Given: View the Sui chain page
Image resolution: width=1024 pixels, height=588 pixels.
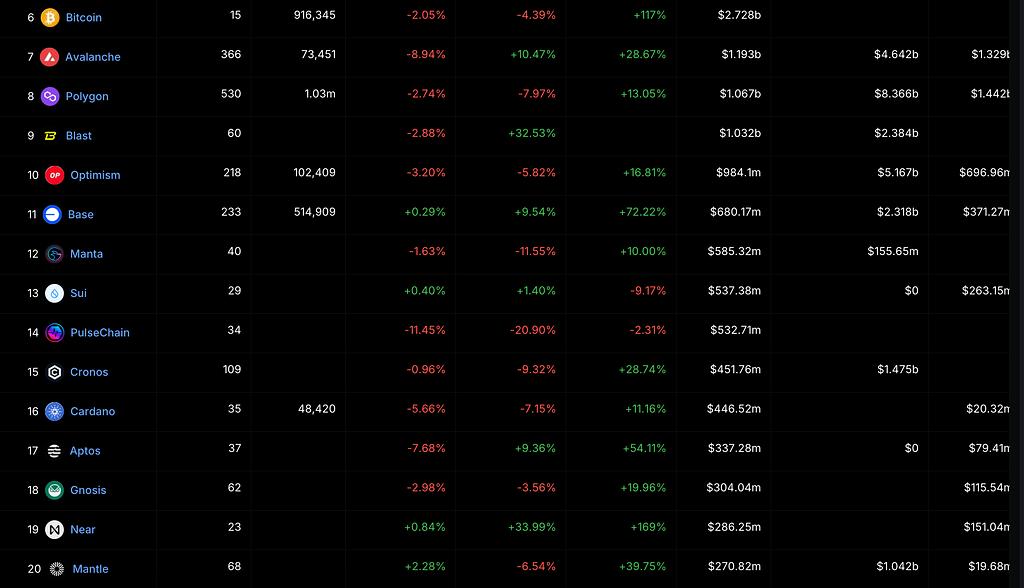Looking at the screenshot, I should pos(78,293).
